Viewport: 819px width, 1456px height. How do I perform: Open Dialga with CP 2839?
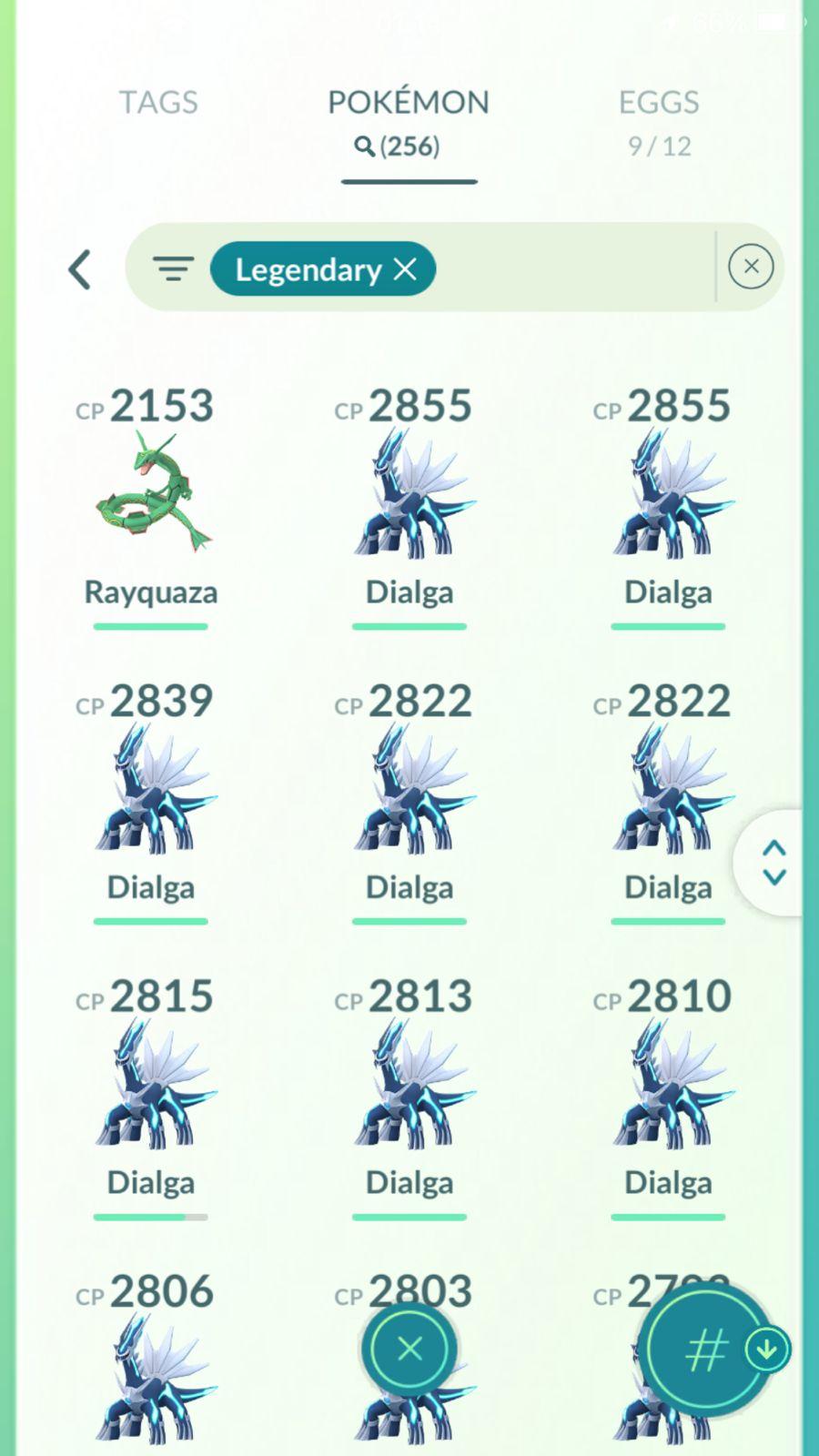[x=151, y=790]
